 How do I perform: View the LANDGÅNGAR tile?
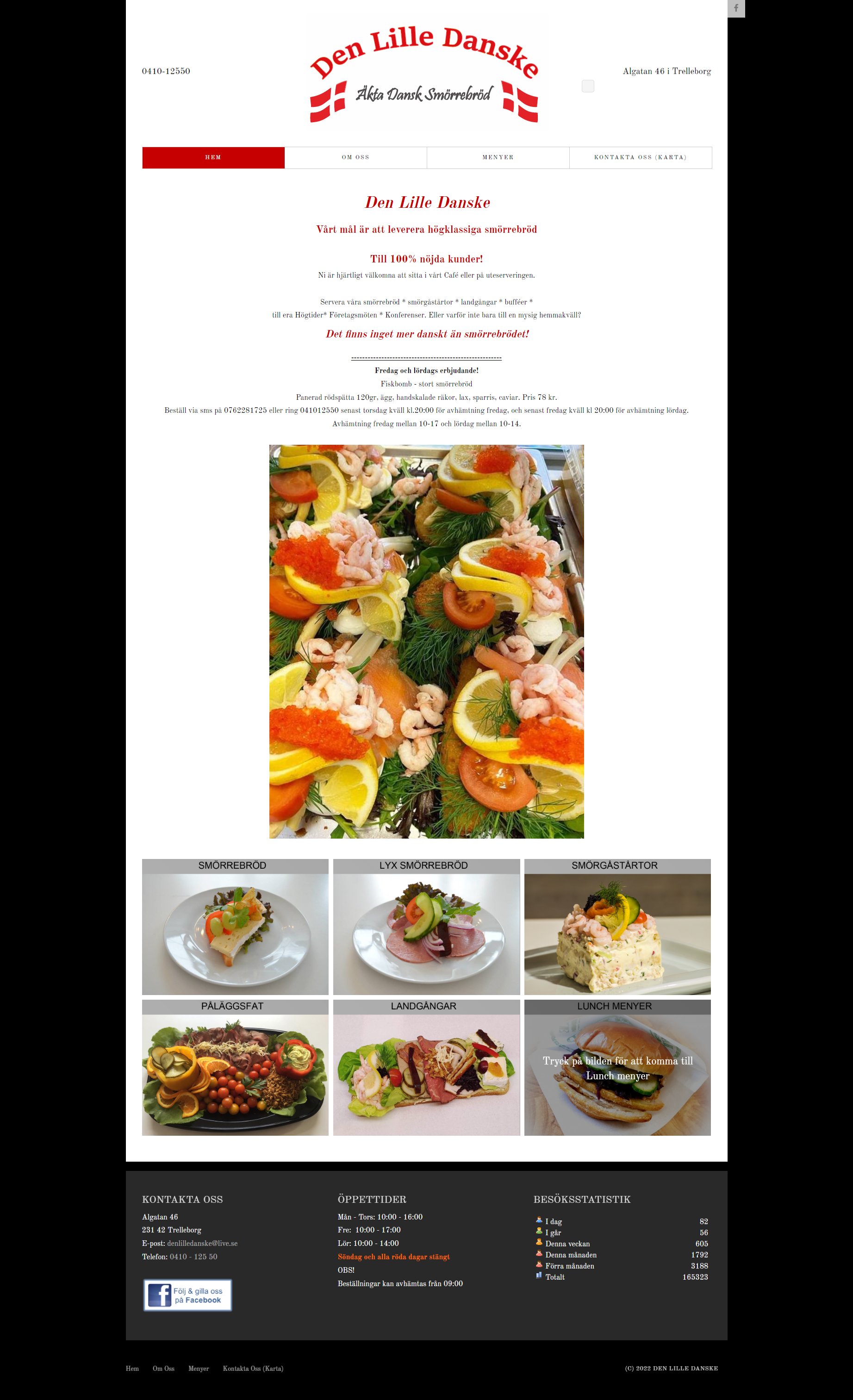pos(426,1068)
